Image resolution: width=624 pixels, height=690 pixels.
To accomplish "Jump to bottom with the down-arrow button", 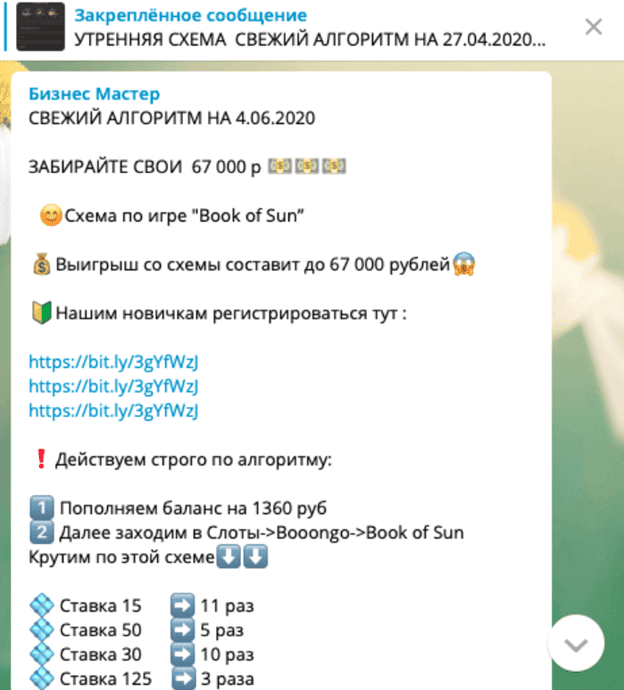I will coord(575,642).
